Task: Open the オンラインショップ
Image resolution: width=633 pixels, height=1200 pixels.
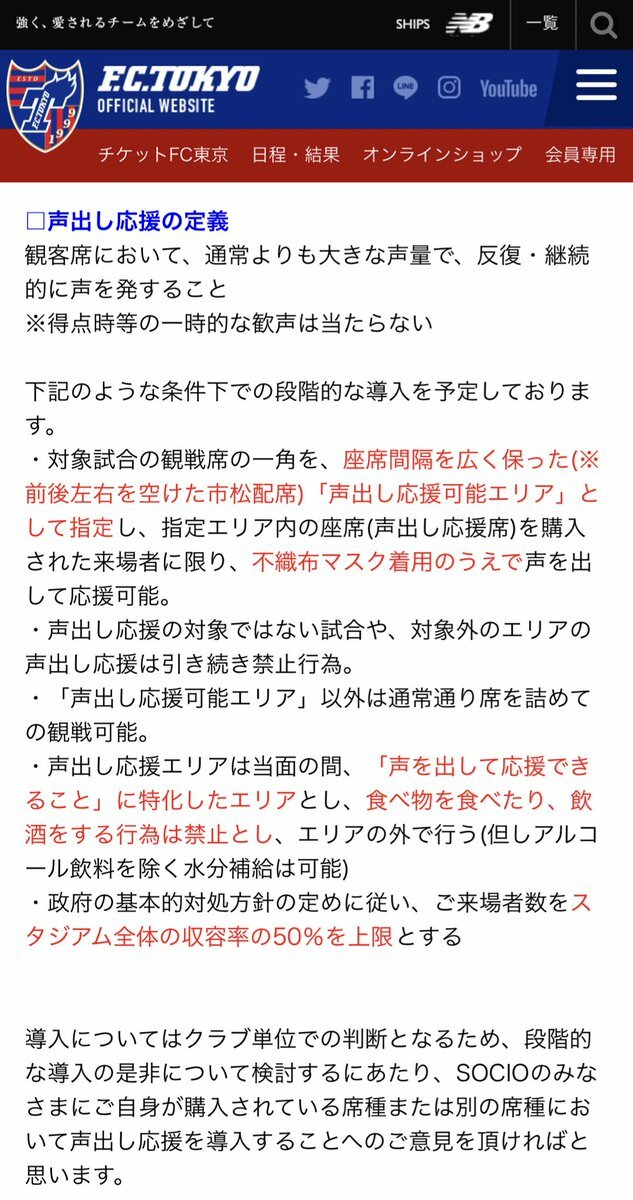Action: coord(442,155)
